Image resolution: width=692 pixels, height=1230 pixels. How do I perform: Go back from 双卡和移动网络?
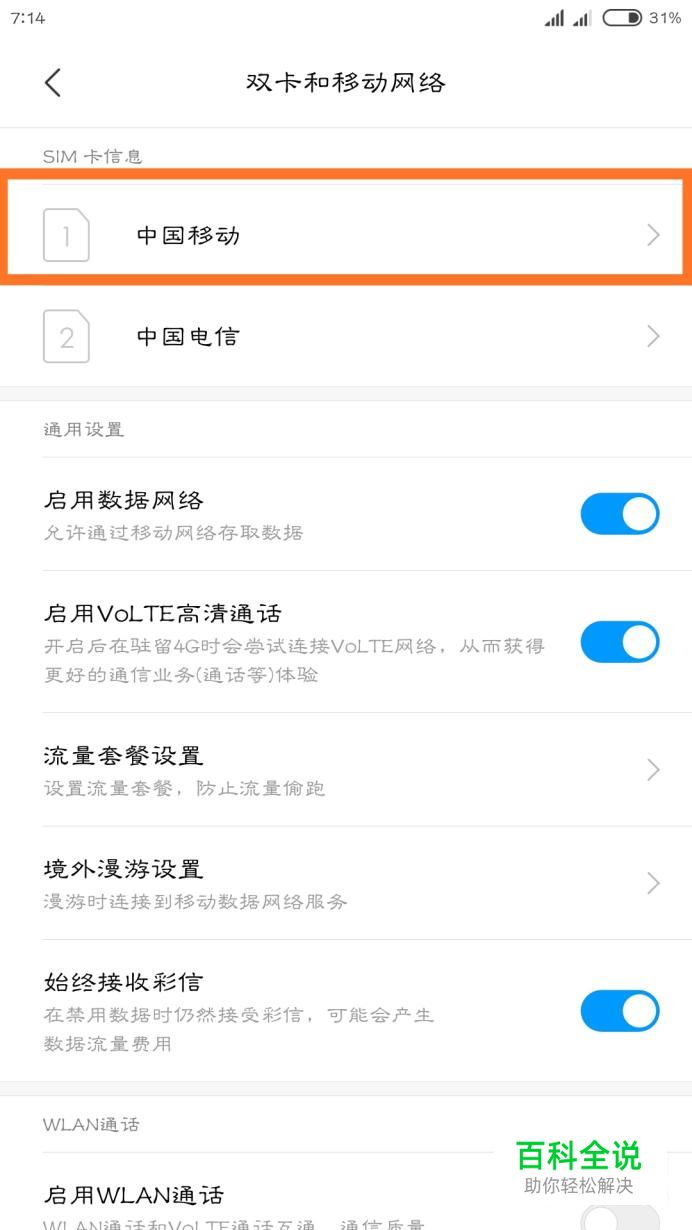coord(54,82)
